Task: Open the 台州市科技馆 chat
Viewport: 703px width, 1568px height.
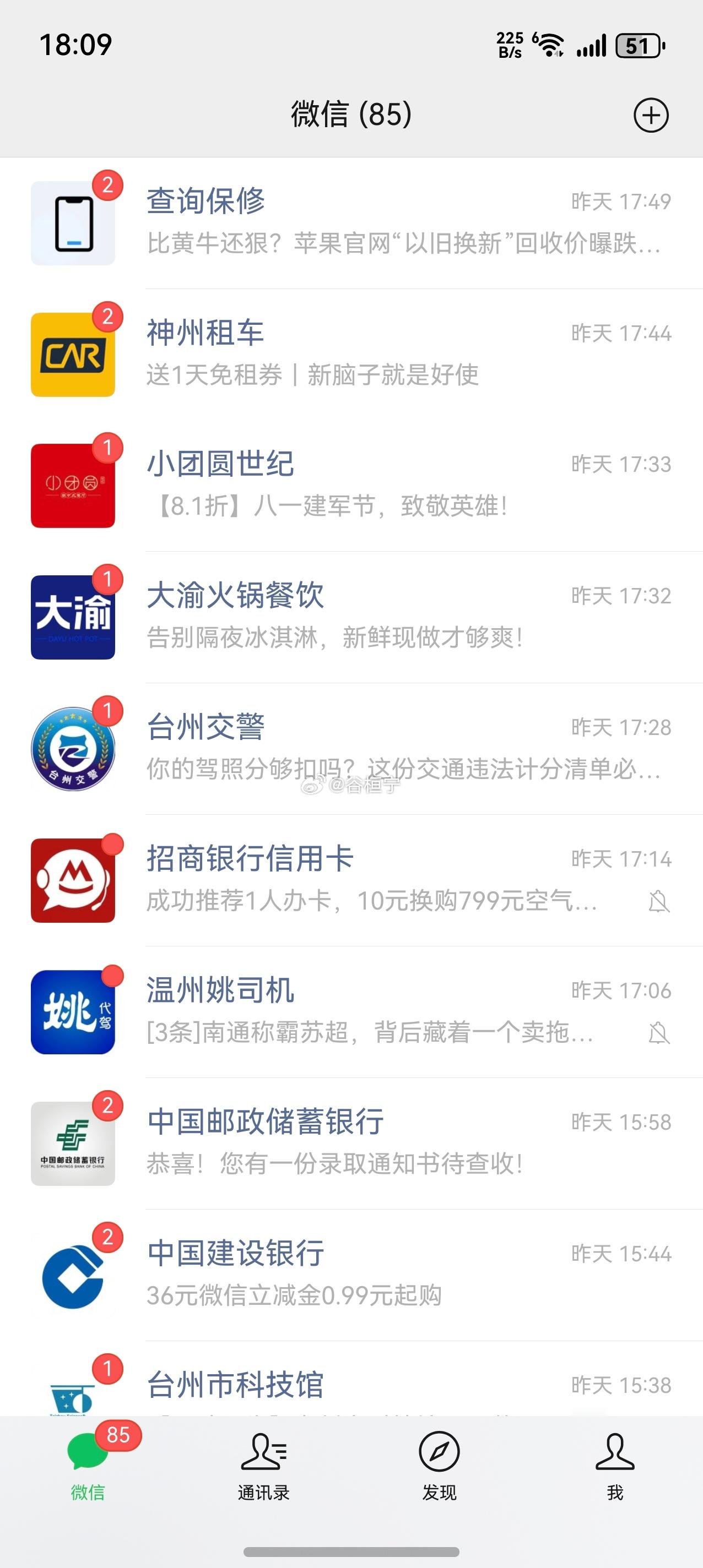Action: pos(351,1378)
